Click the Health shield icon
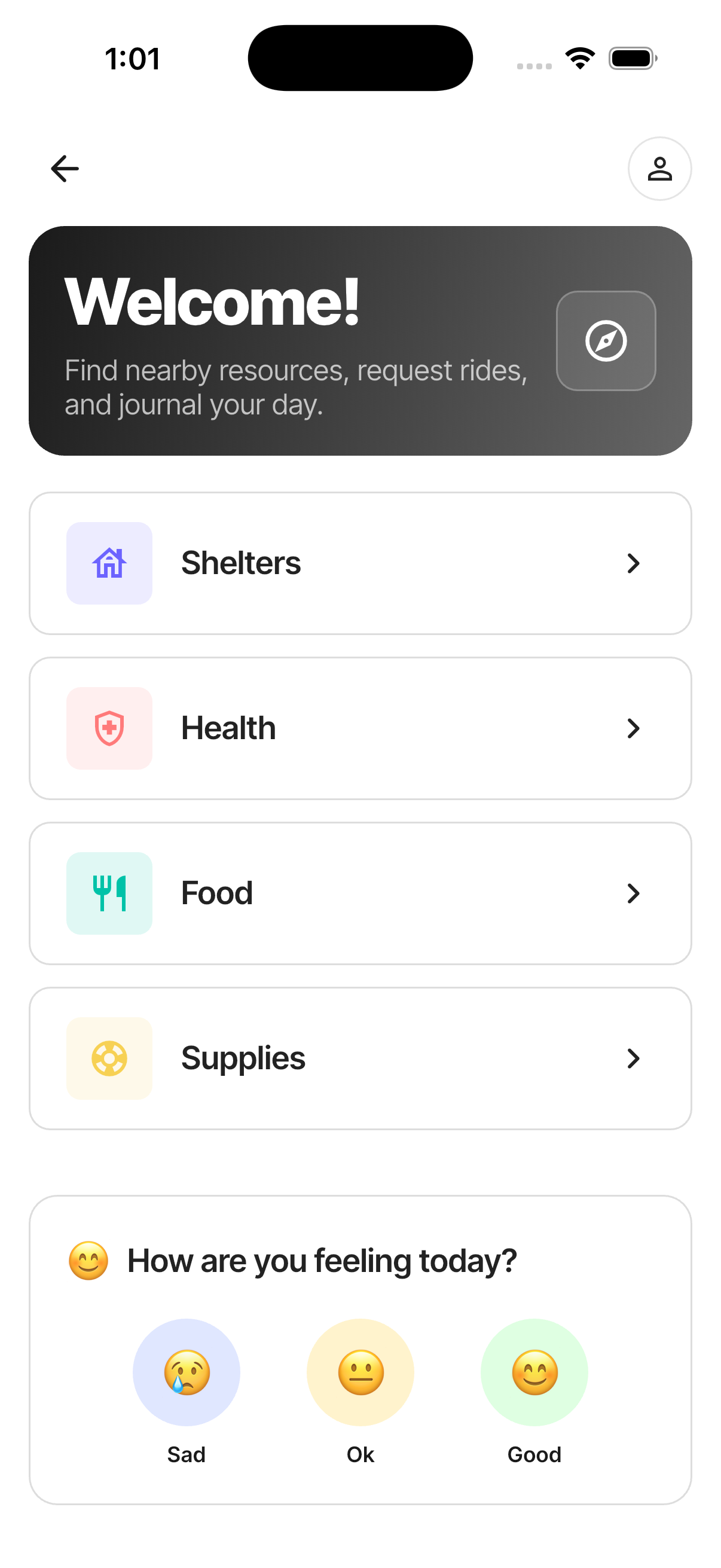 click(109, 728)
